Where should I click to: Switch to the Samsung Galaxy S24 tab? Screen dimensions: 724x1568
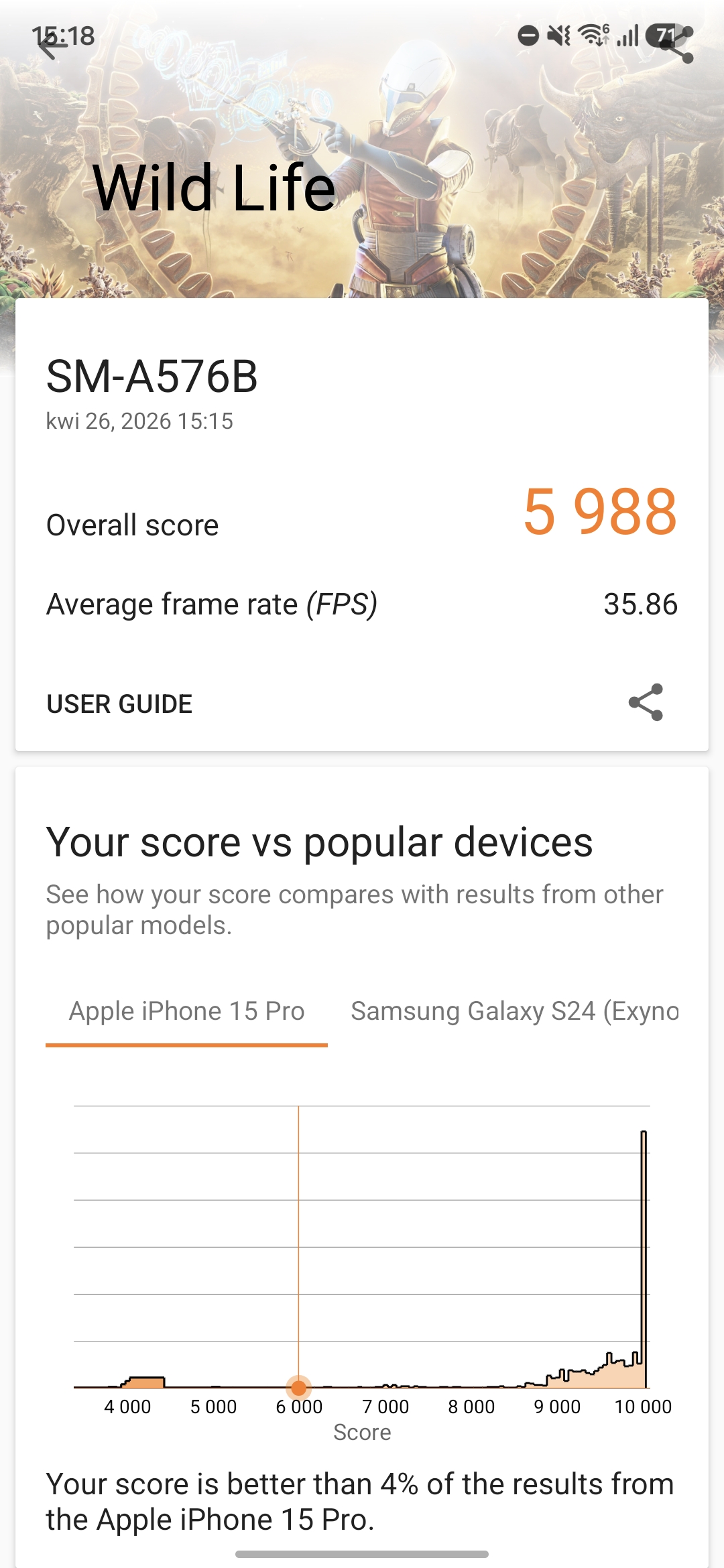click(514, 1011)
